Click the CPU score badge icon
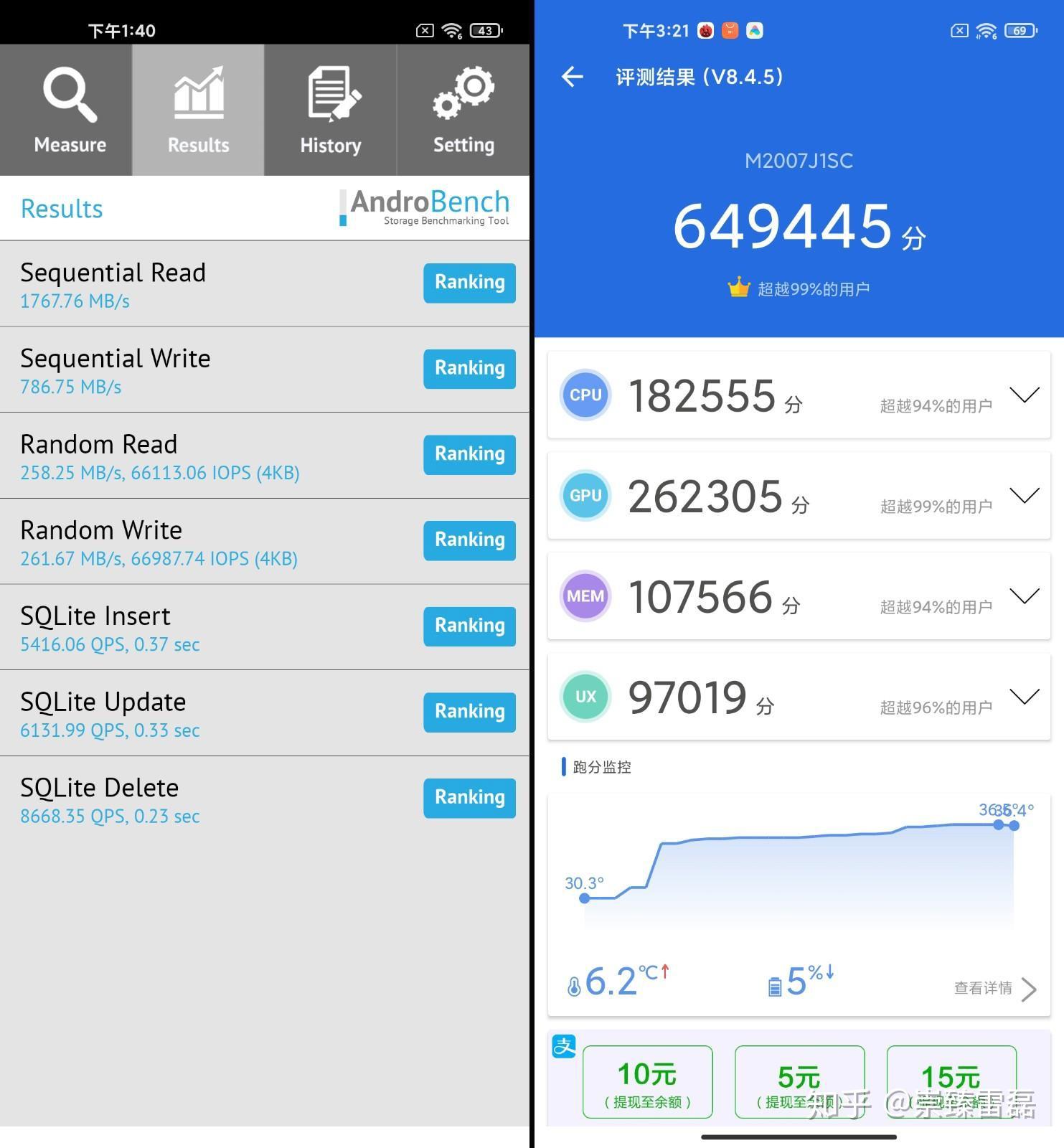This screenshot has height=1148, width=1064. [x=585, y=395]
